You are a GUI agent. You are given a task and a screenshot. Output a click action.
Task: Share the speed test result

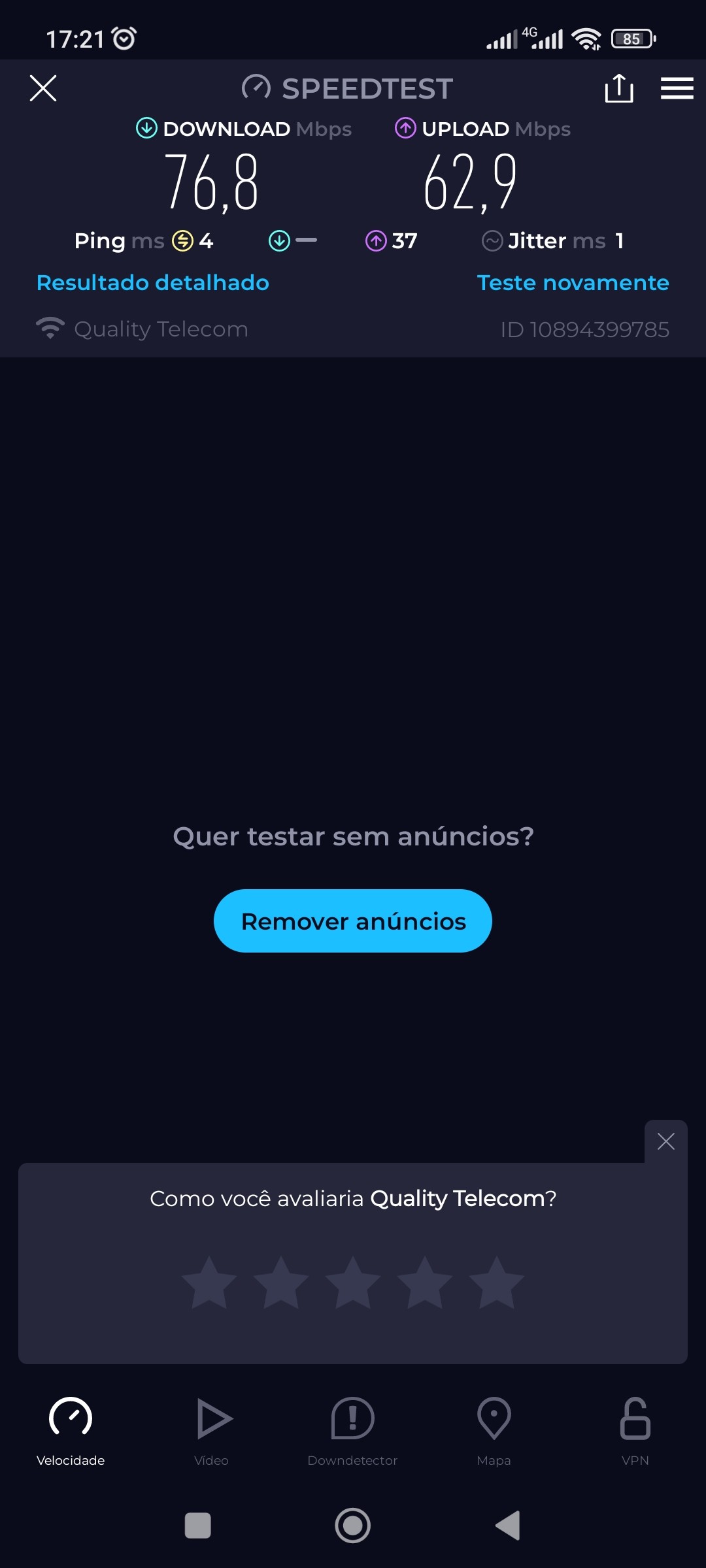(618, 88)
